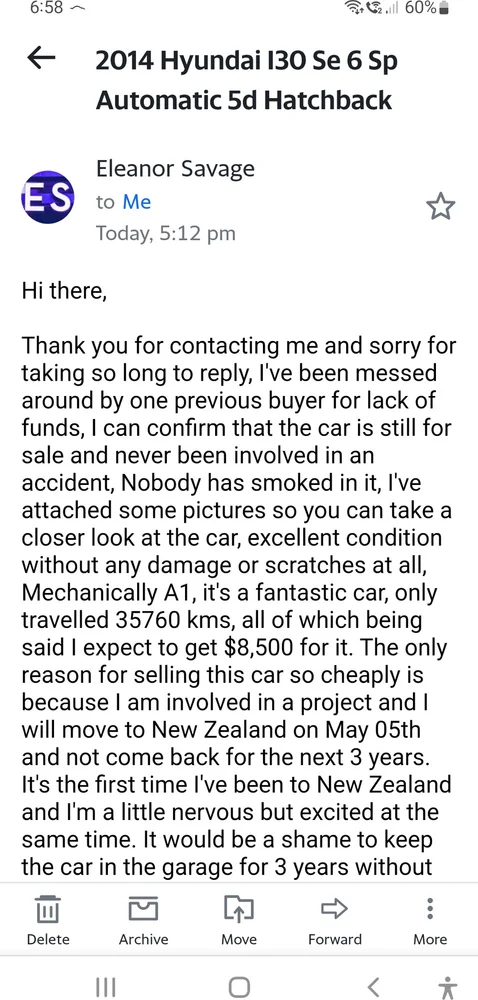Star this email from Eleanor Savage
Screen dimensions: 478x1000
tap(440, 207)
